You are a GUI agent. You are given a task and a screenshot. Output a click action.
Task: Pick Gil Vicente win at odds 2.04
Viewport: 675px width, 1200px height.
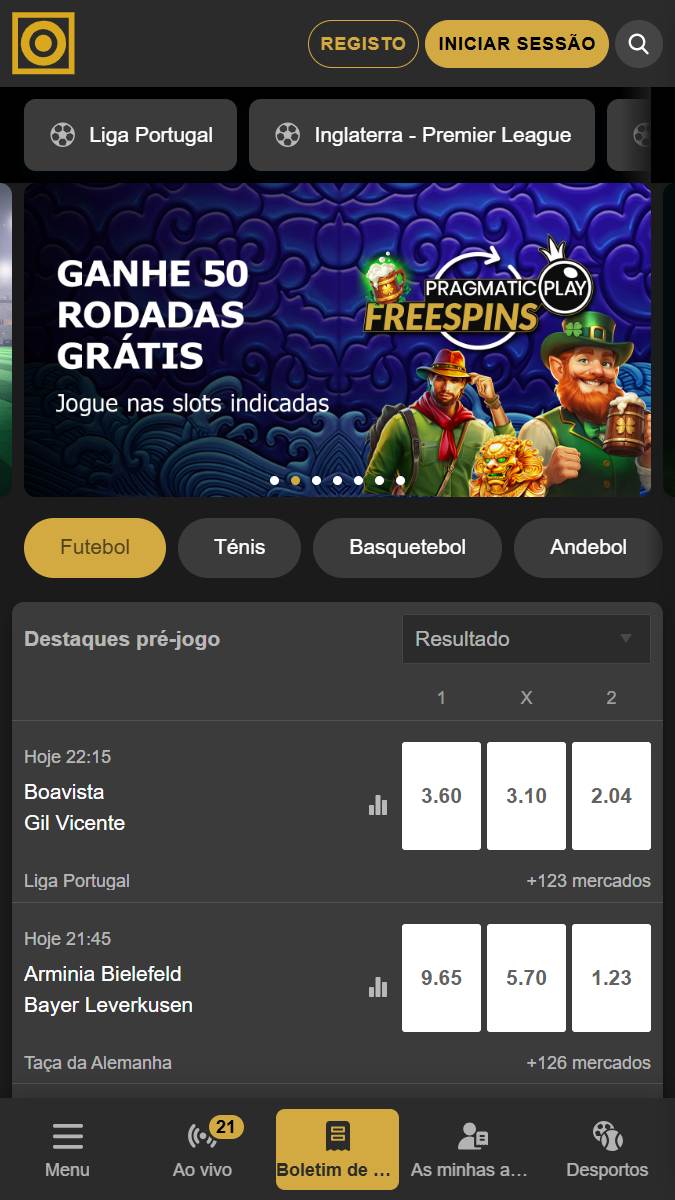pos(611,796)
